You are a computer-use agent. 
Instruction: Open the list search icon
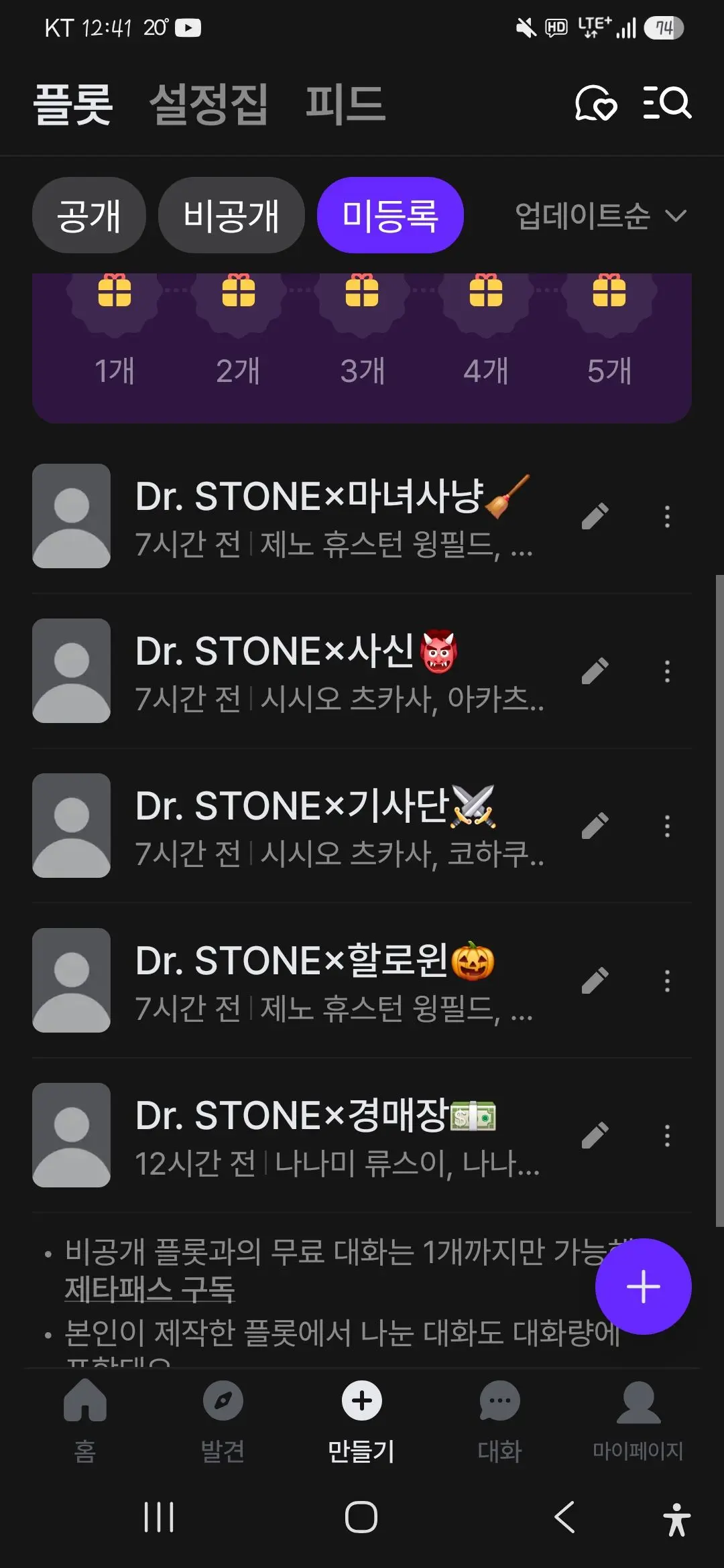point(667,103)
